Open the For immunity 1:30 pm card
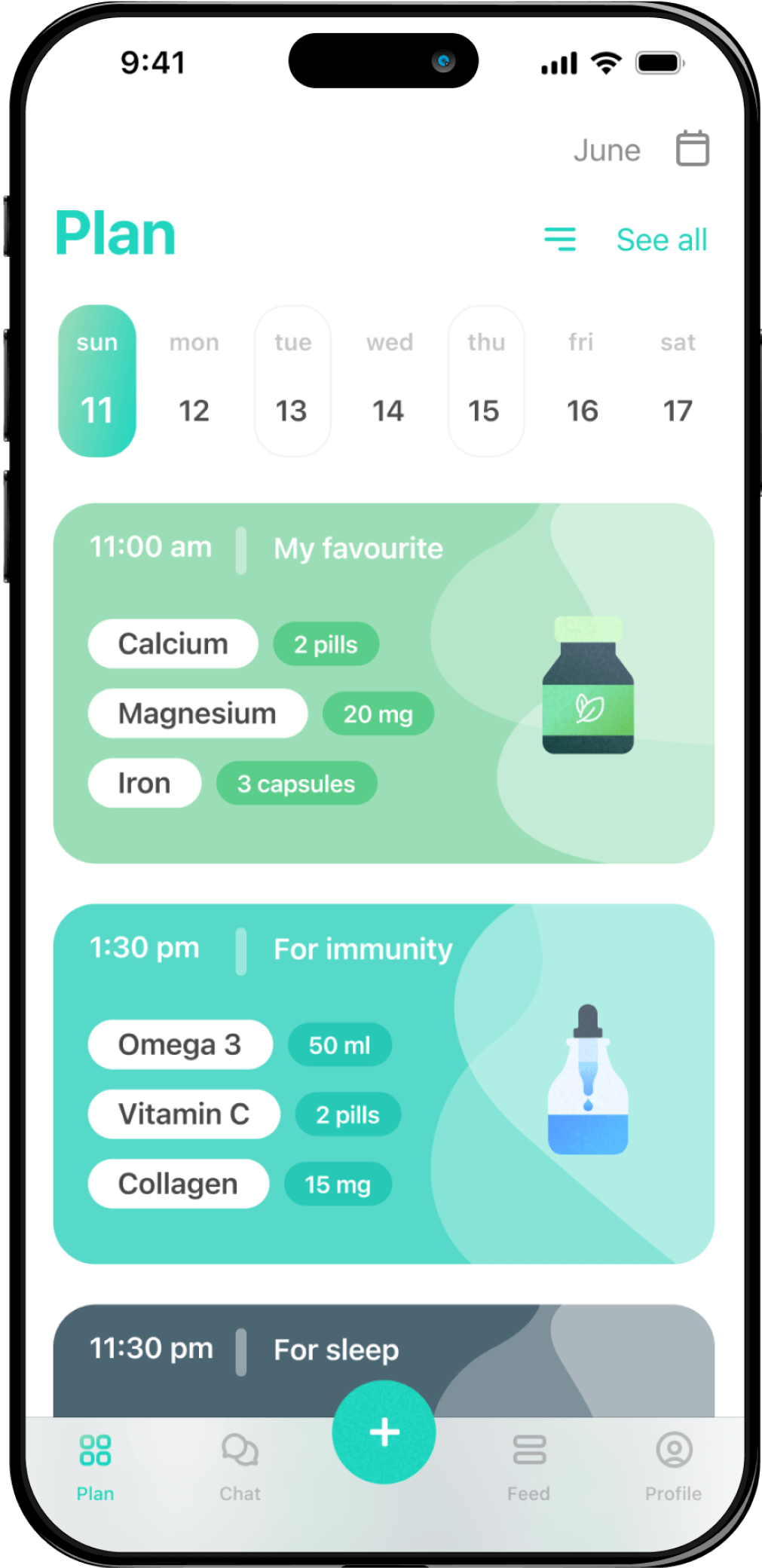The height and width of the screenshot is (1568, 762). pyautogui.click(x=384, y=1084)
